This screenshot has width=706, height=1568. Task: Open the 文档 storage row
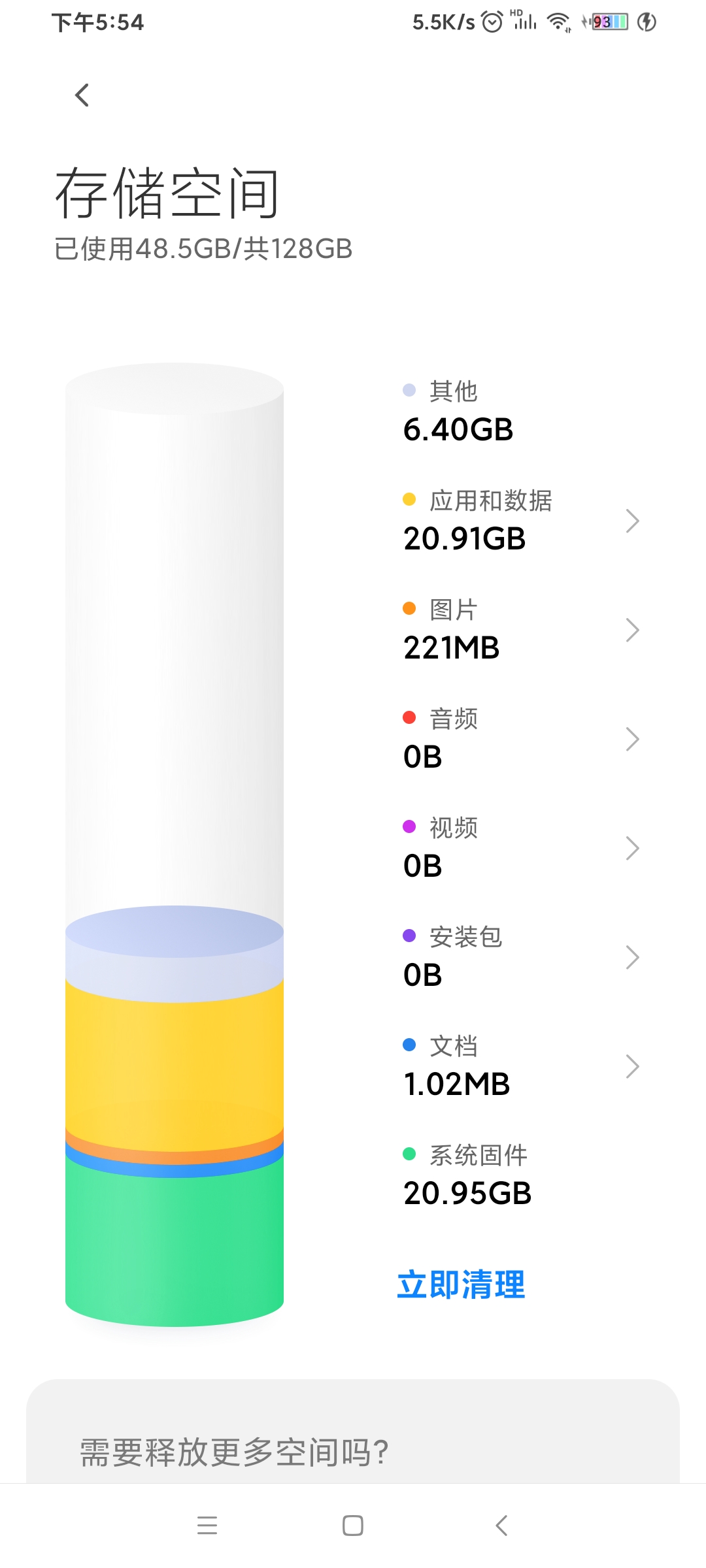tap(522, 1066)
